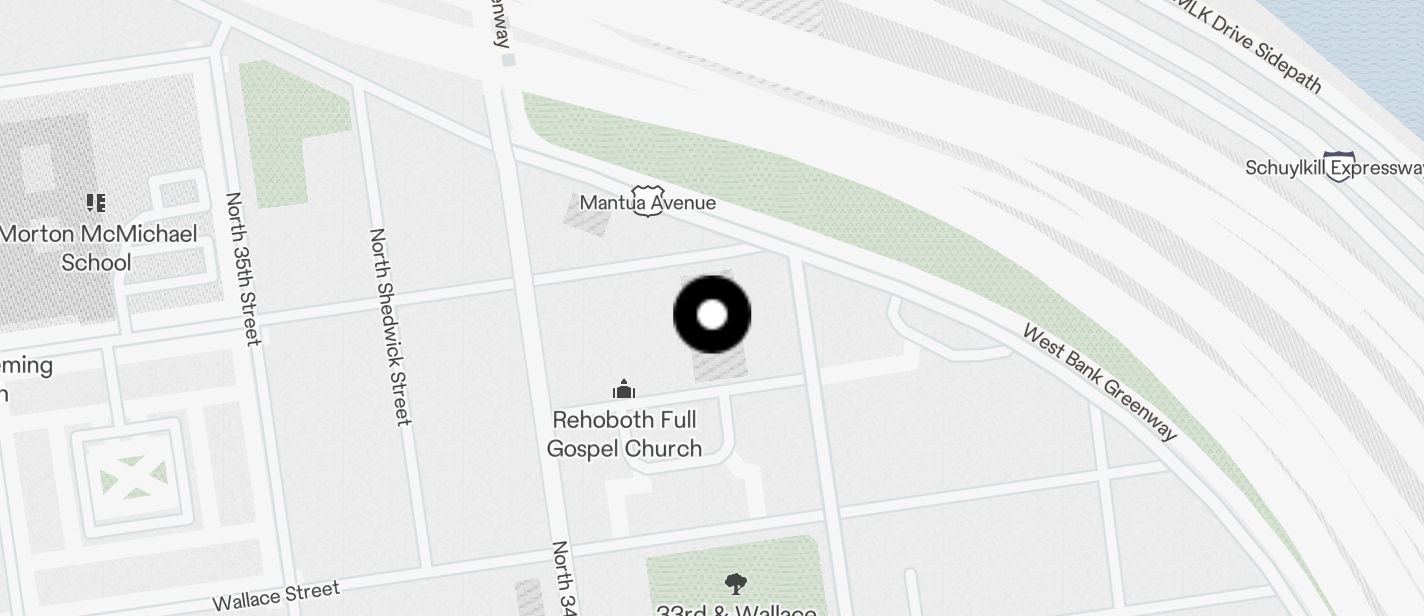This screenshot has height=616, width=1424.
Task: Tap the black location pin marker
Action: 712,315
